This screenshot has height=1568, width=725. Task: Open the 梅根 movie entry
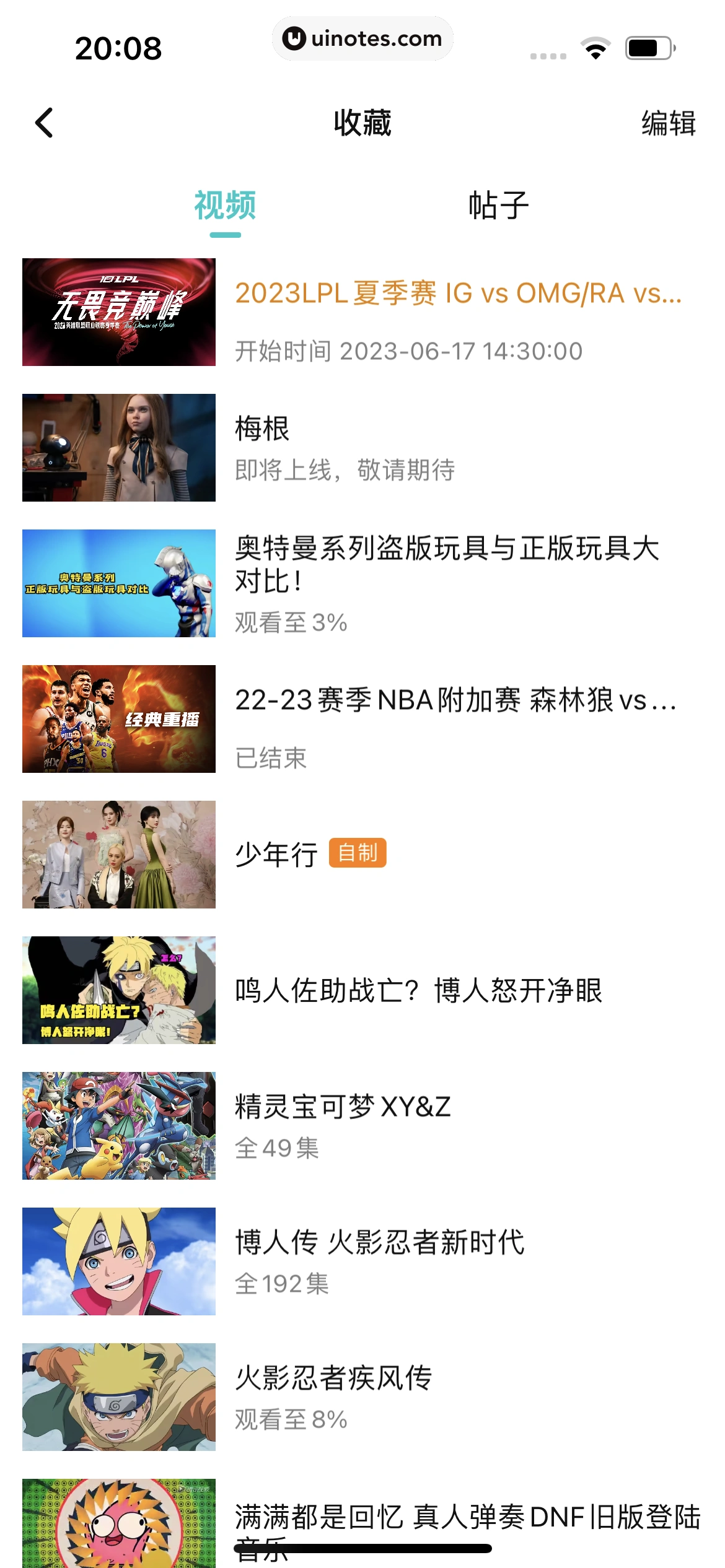point(263,429)
